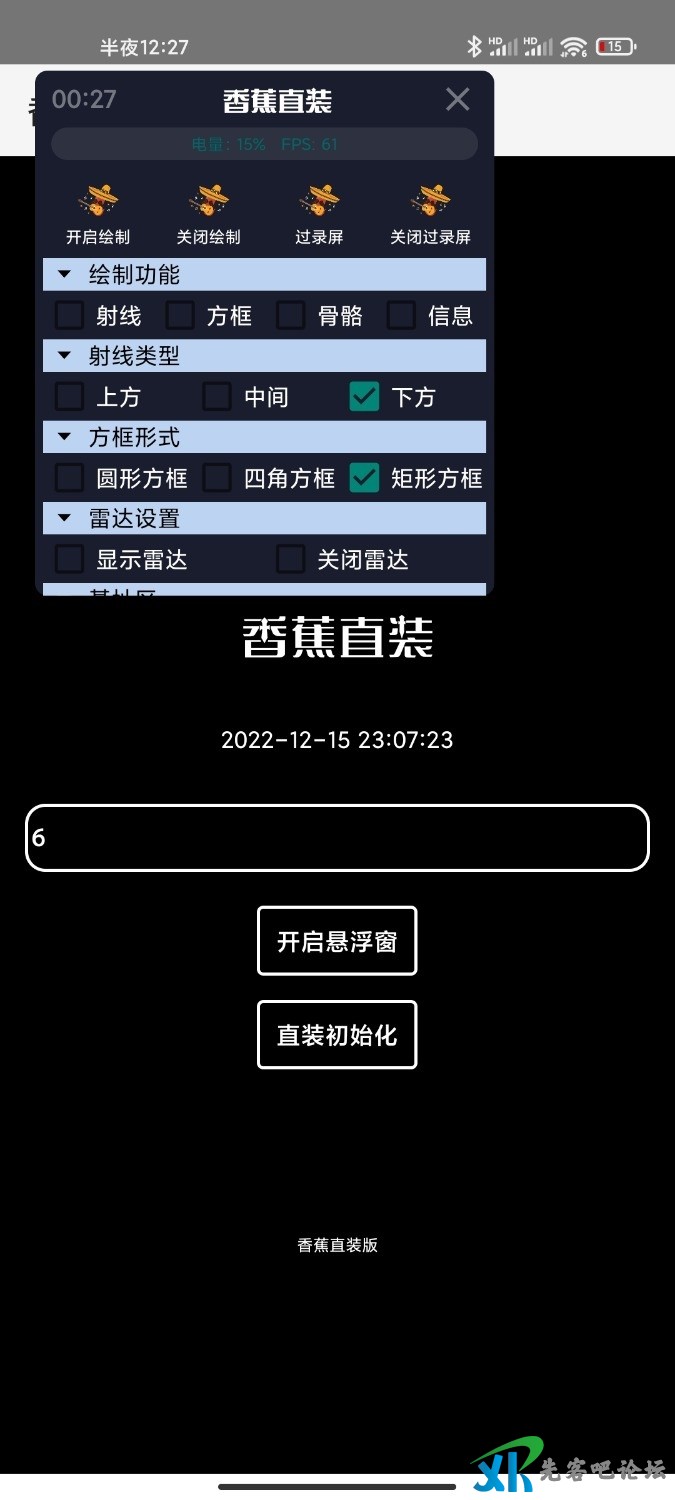Image resolution: width=675 pixels, height=1500 pixels.
Task: Tap the 关闭过录屏 button
Action: pos(430,214)
